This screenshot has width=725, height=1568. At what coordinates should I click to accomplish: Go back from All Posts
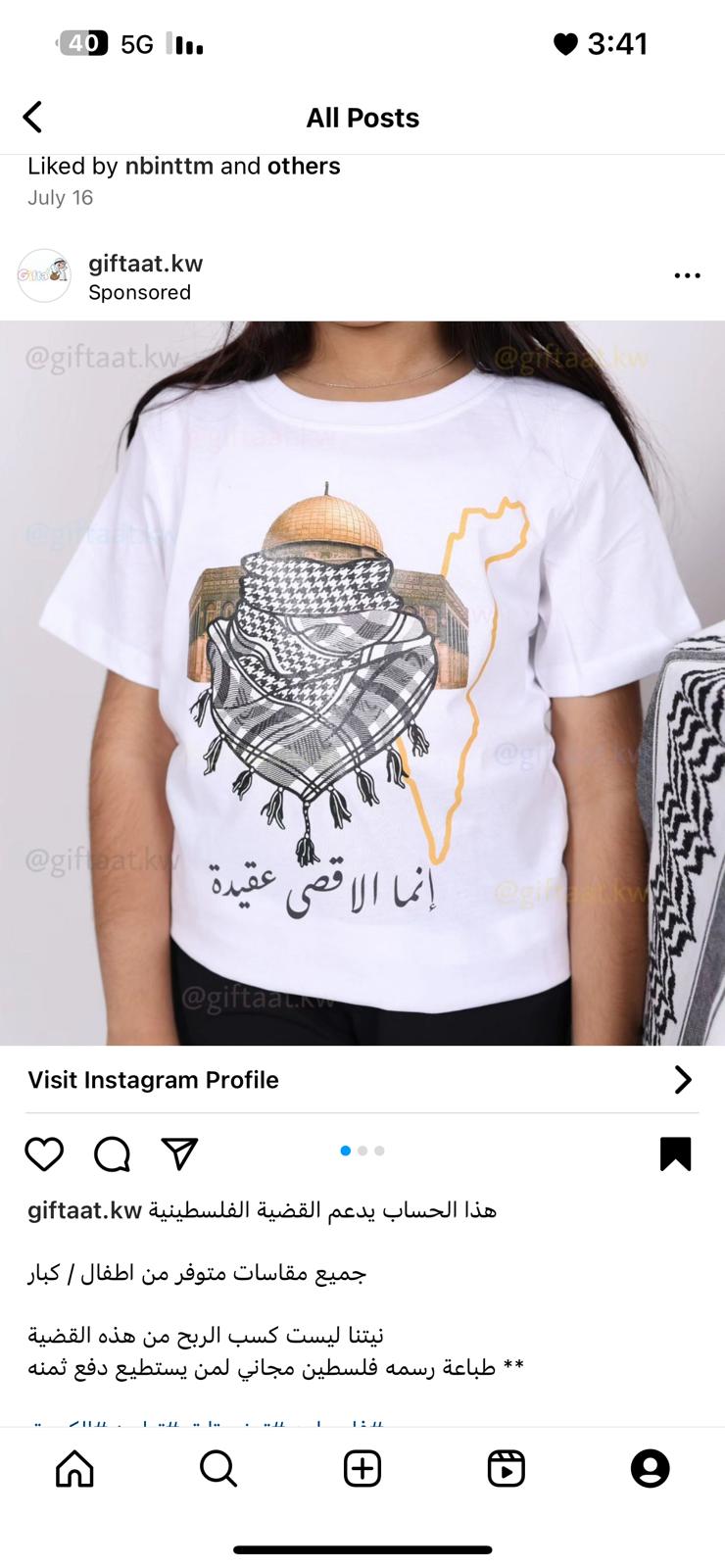[x=32, y=117]
